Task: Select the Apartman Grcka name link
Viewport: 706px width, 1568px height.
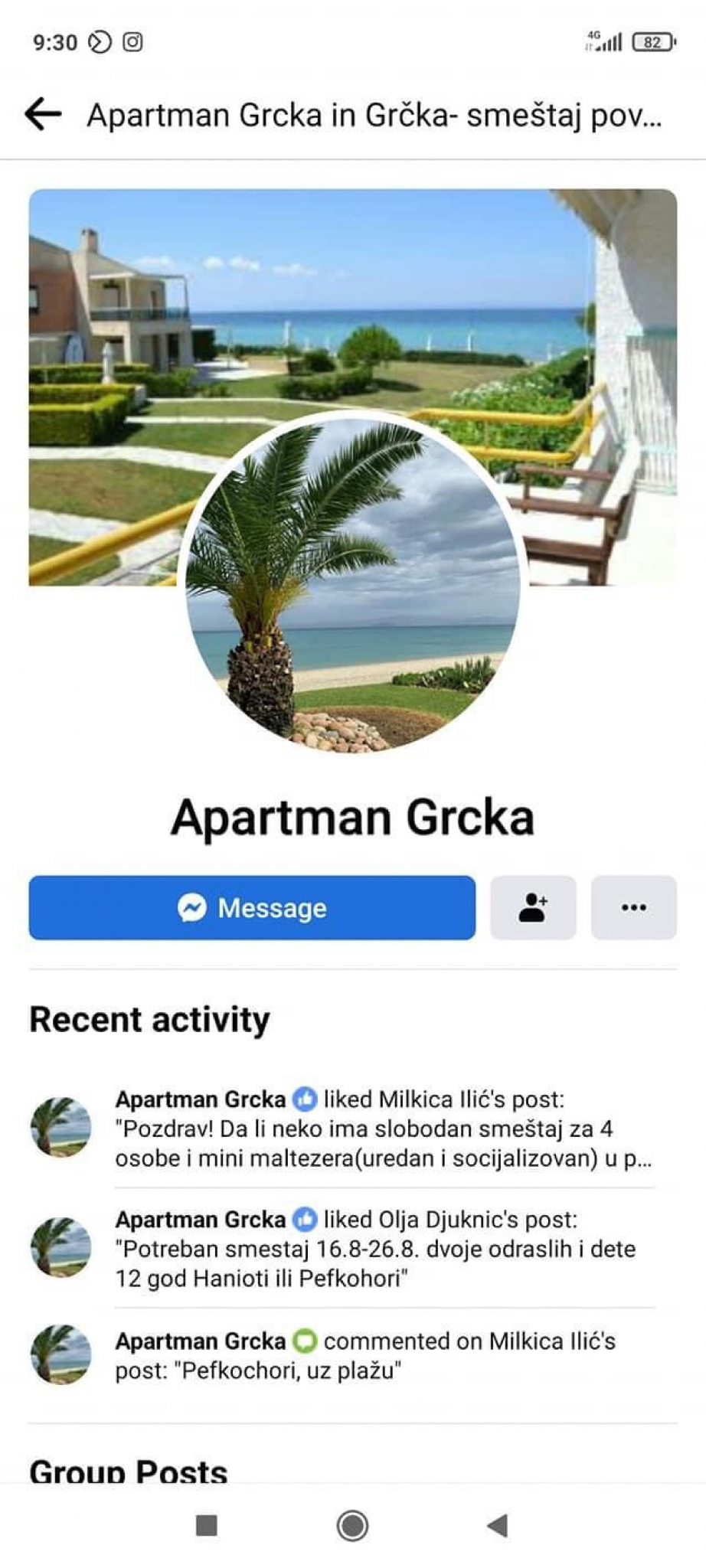Action: click(x=353, y=818)
